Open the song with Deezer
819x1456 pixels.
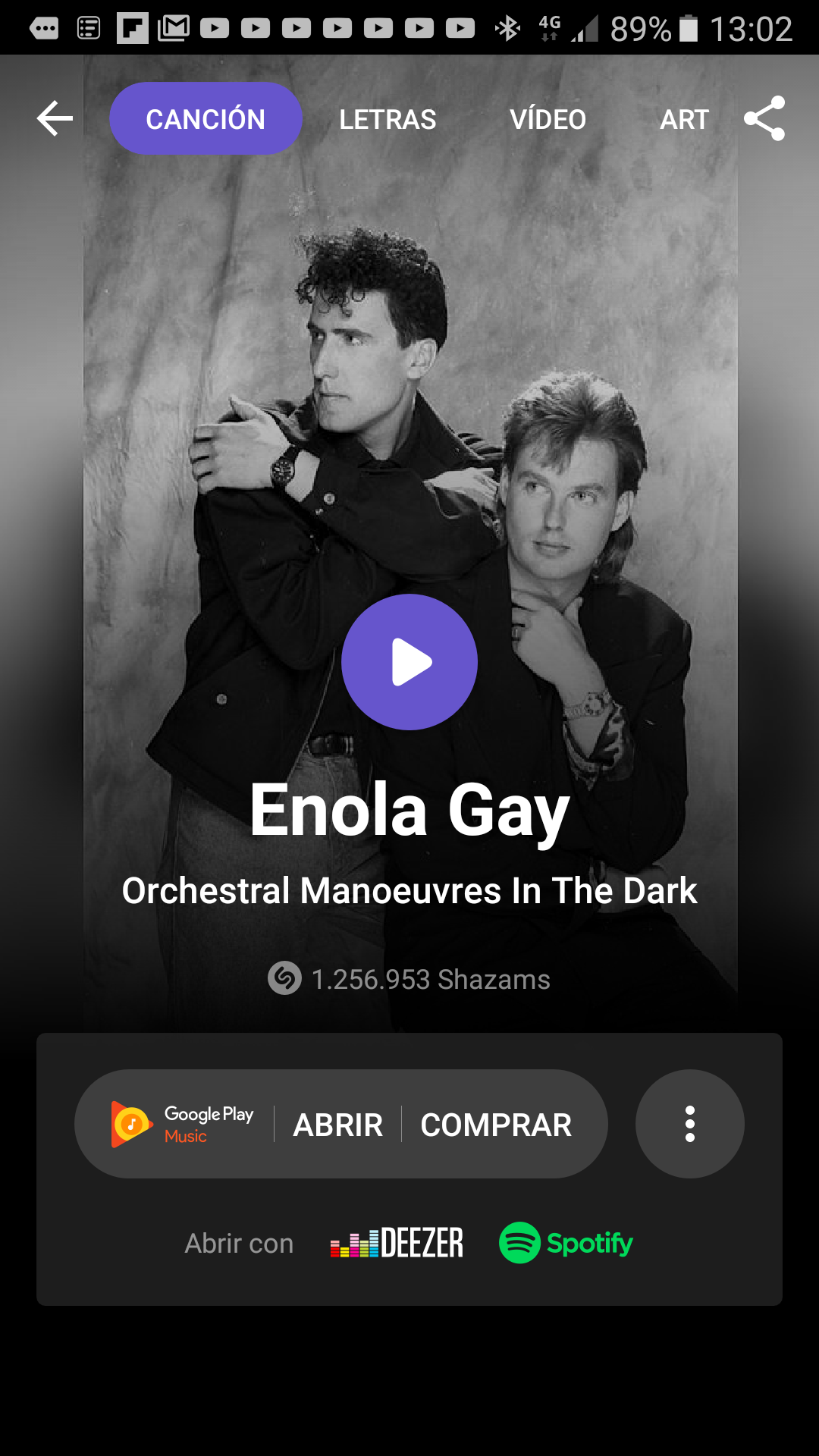(397, 1244)
